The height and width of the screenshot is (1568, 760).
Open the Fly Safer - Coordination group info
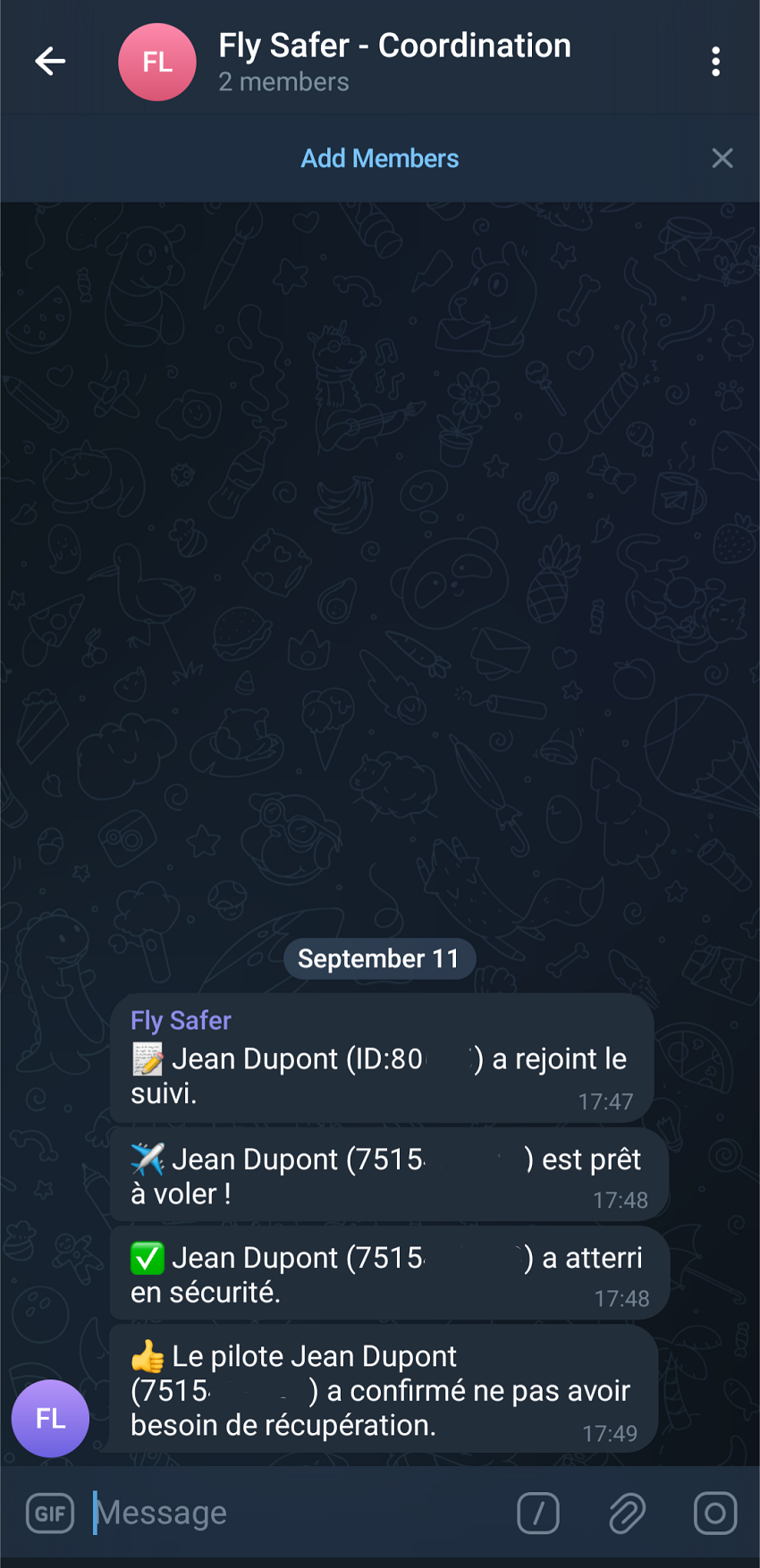click(393, 61)
